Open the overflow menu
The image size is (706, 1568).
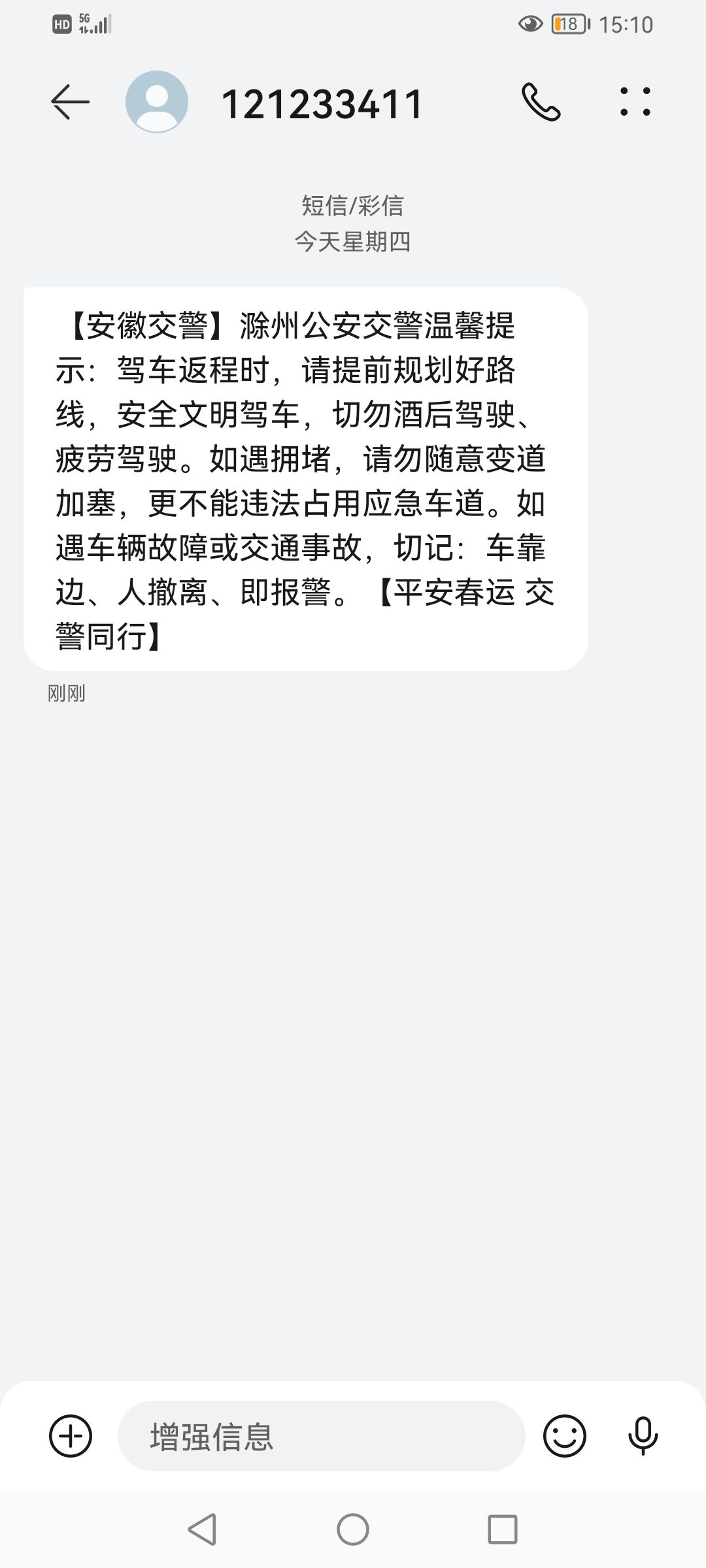[635, 102]
